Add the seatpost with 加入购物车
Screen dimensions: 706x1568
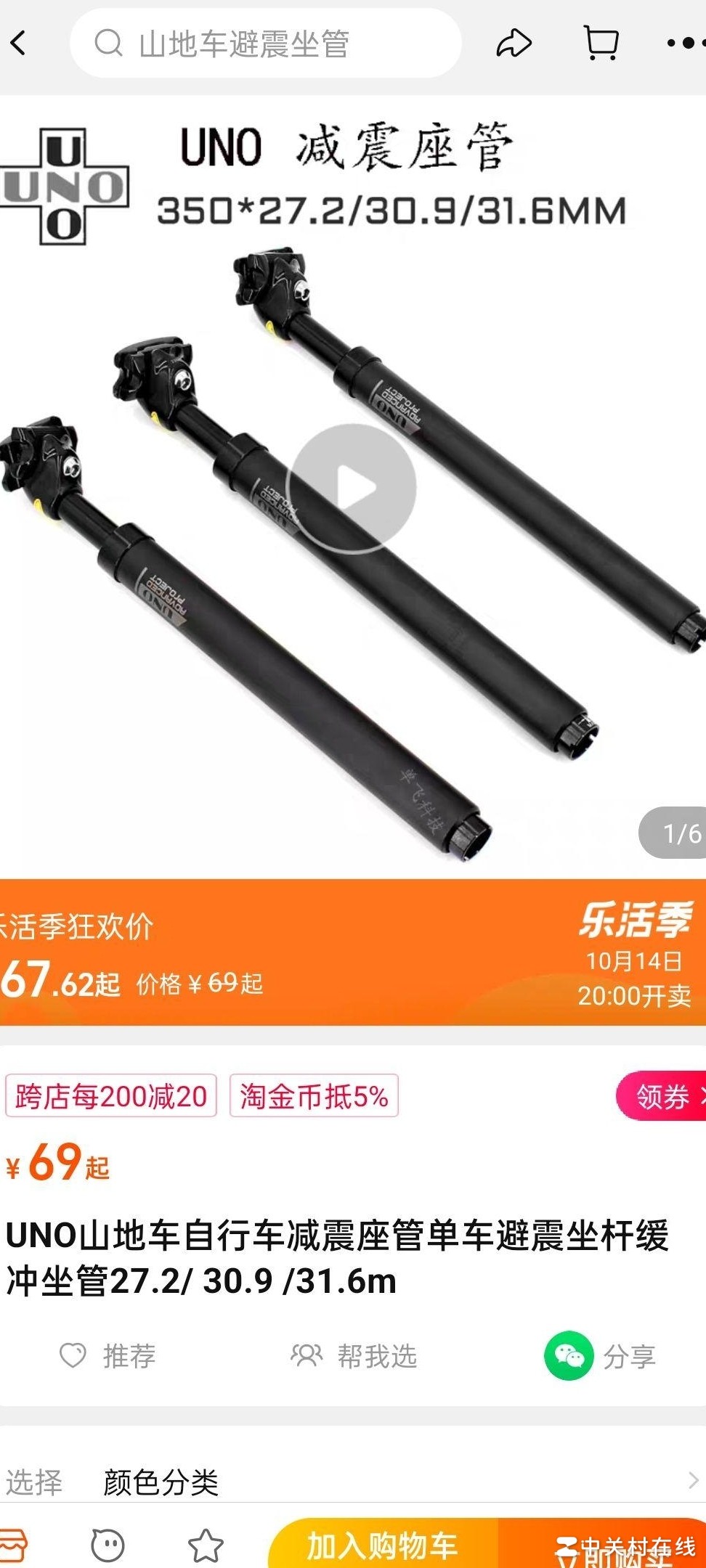click(x=383, y=1545)
